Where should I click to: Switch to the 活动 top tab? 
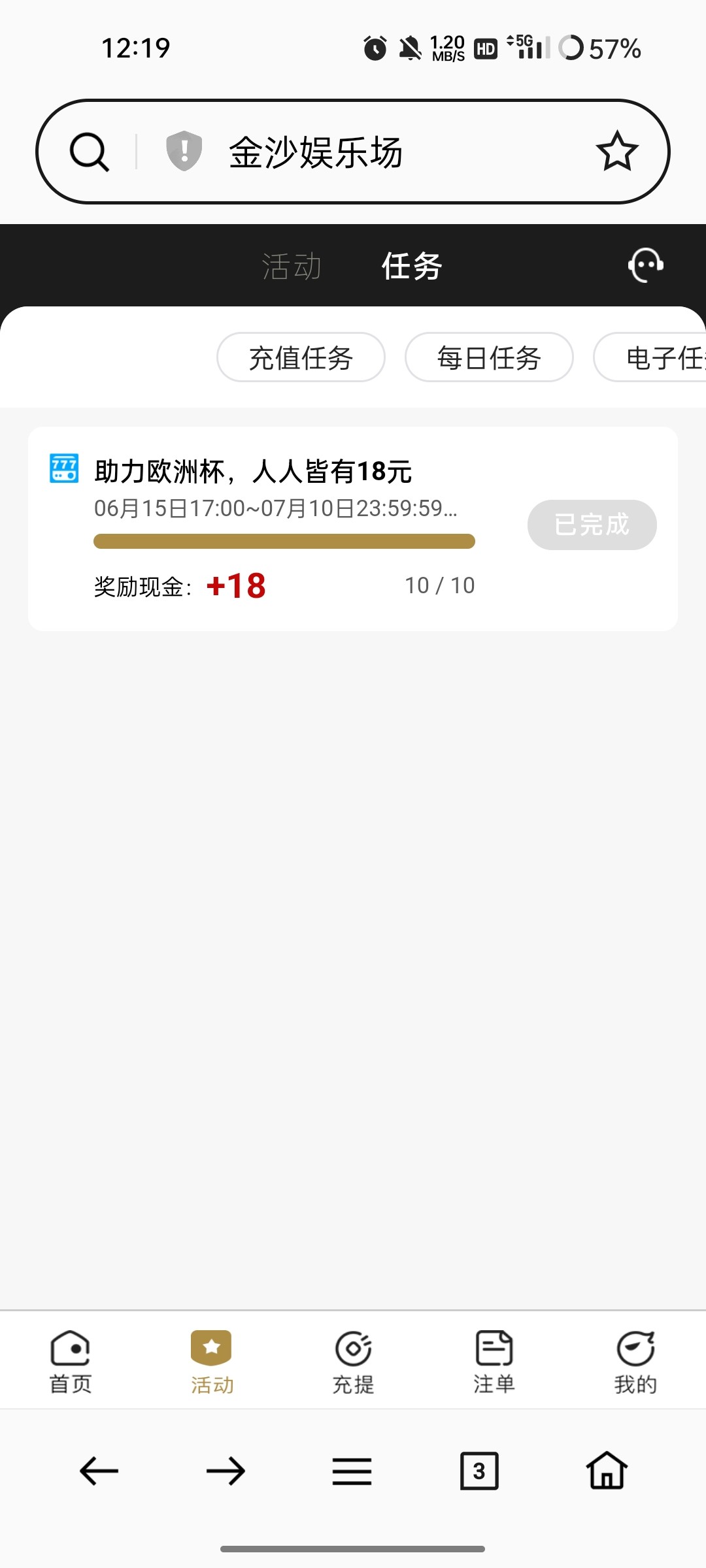click(x=292, y=267)
